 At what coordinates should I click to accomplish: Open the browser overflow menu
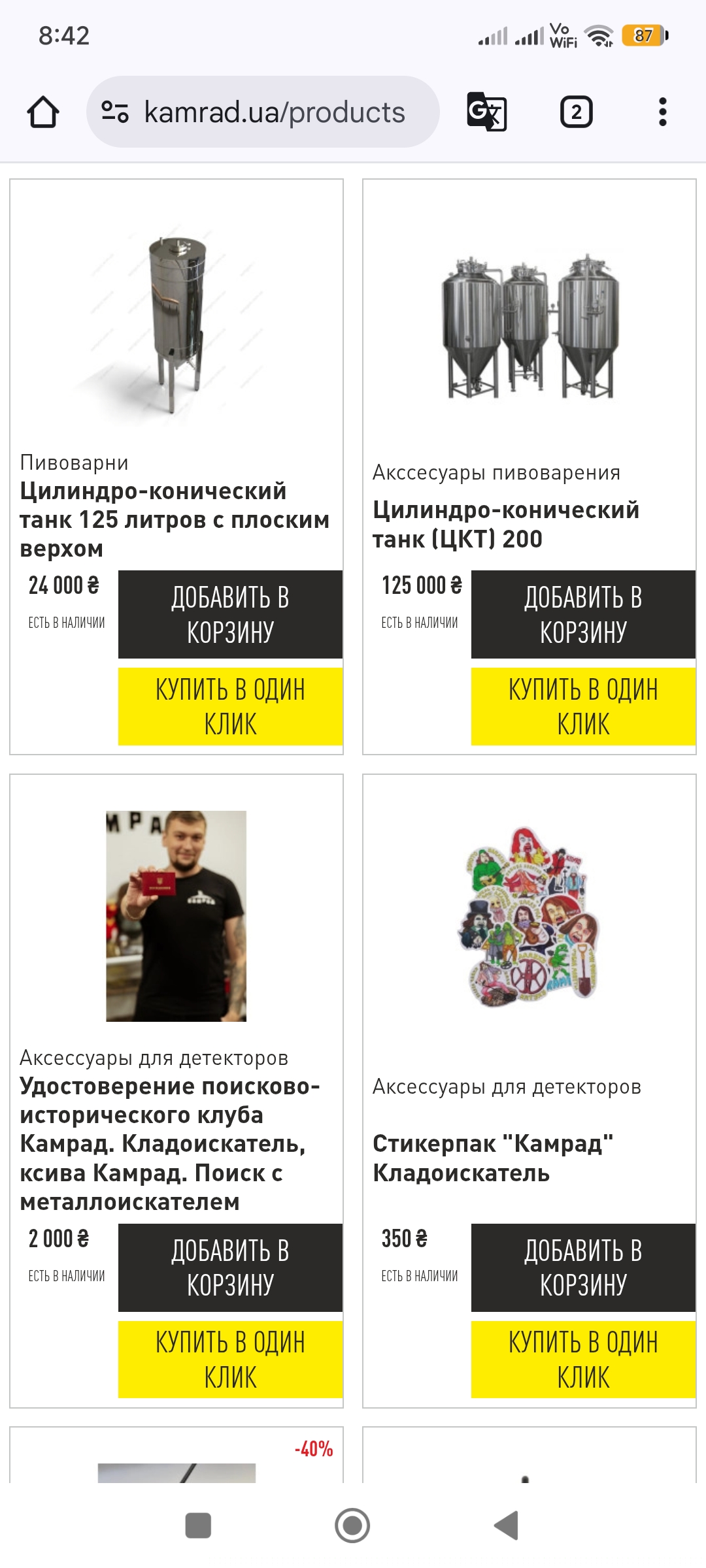(x=662, y=112)
